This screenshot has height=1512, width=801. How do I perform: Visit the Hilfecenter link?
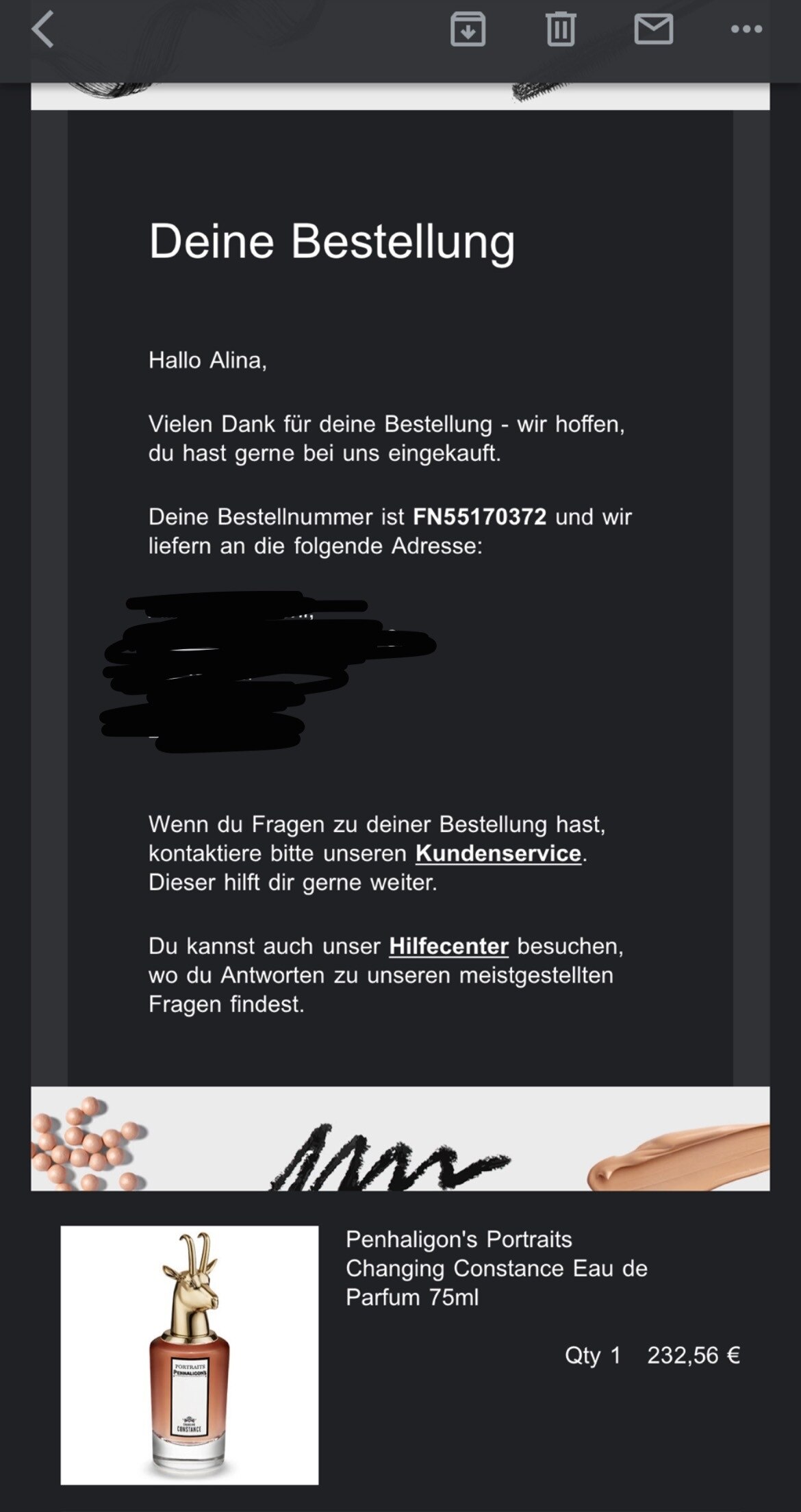(448, 946)
